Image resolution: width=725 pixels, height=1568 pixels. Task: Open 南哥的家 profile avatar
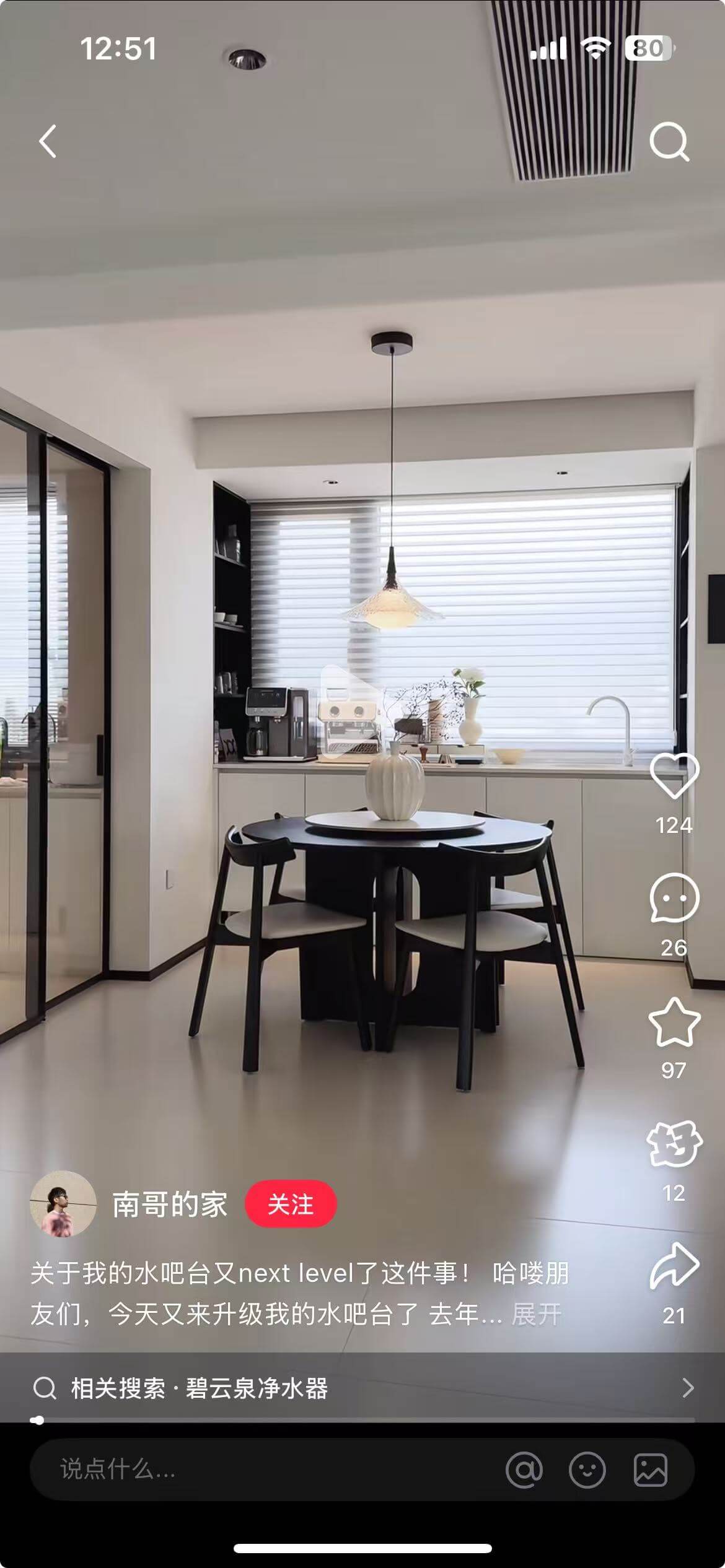tap(63, 1204)
